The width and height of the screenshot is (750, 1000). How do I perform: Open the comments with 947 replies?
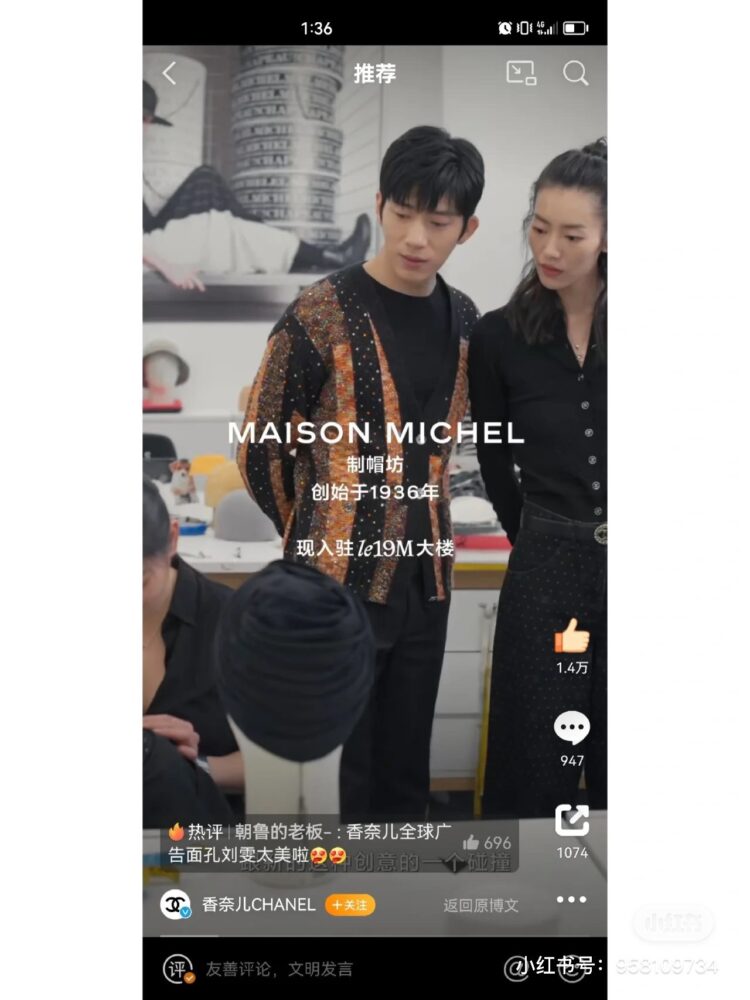571,729
